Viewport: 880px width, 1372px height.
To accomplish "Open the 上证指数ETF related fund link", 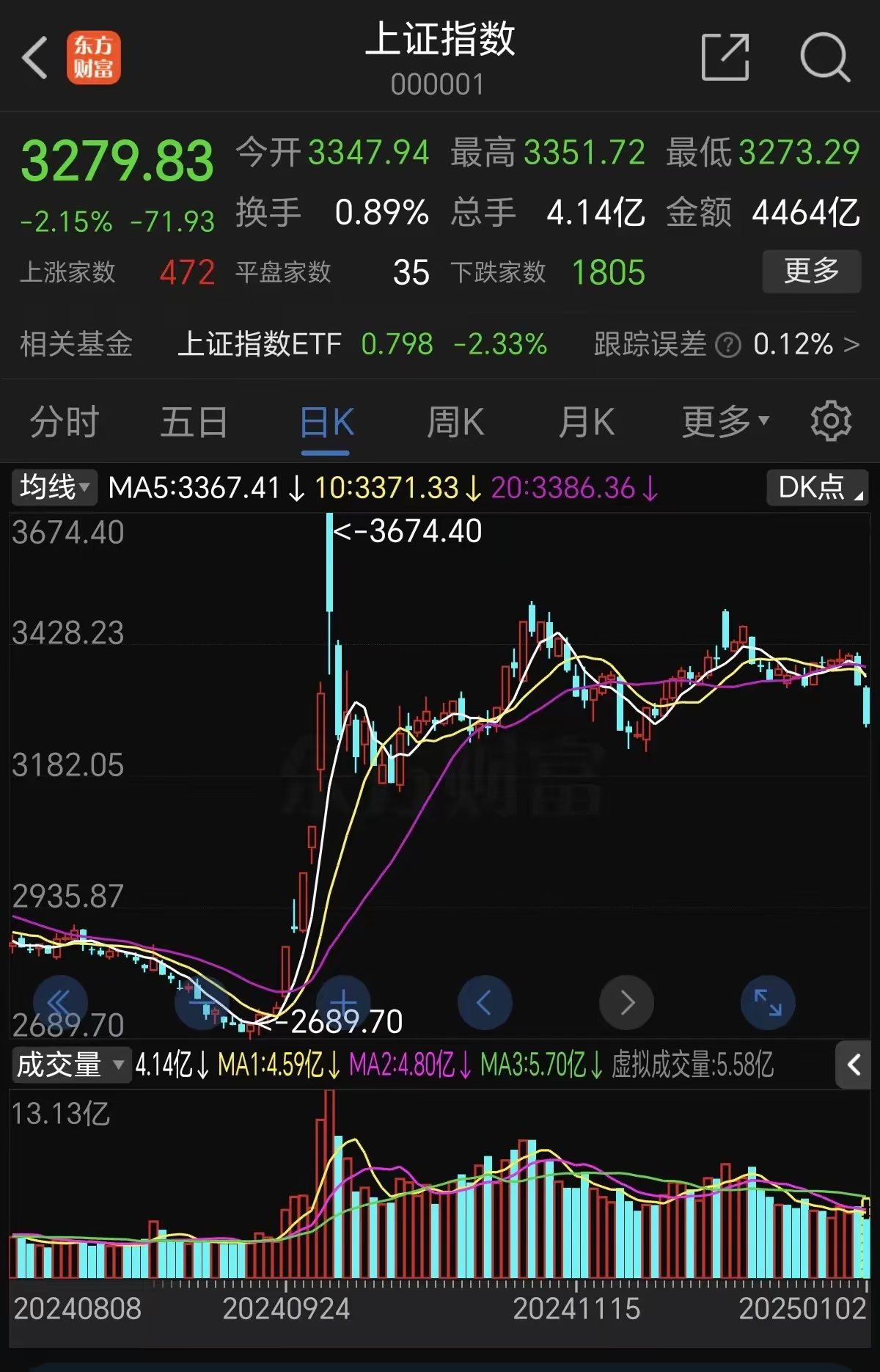I will [260, 345].
